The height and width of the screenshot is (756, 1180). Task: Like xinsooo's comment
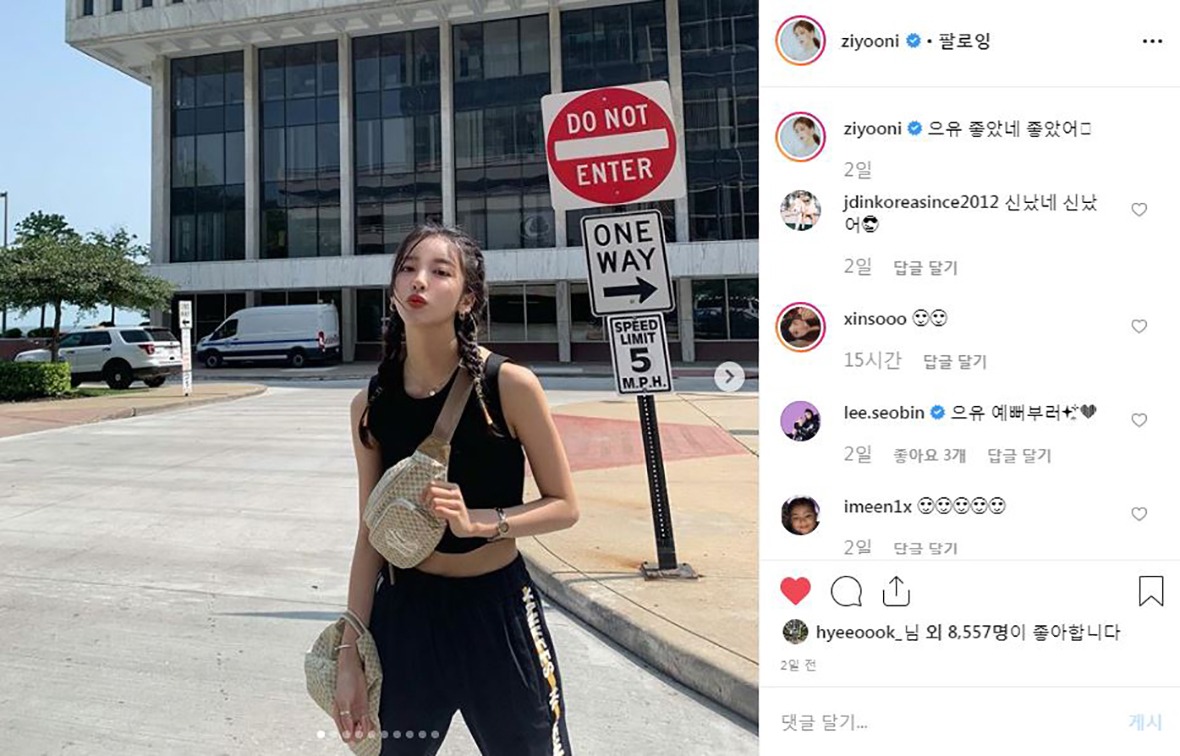pyautogui.click(x=1138, y=327)
